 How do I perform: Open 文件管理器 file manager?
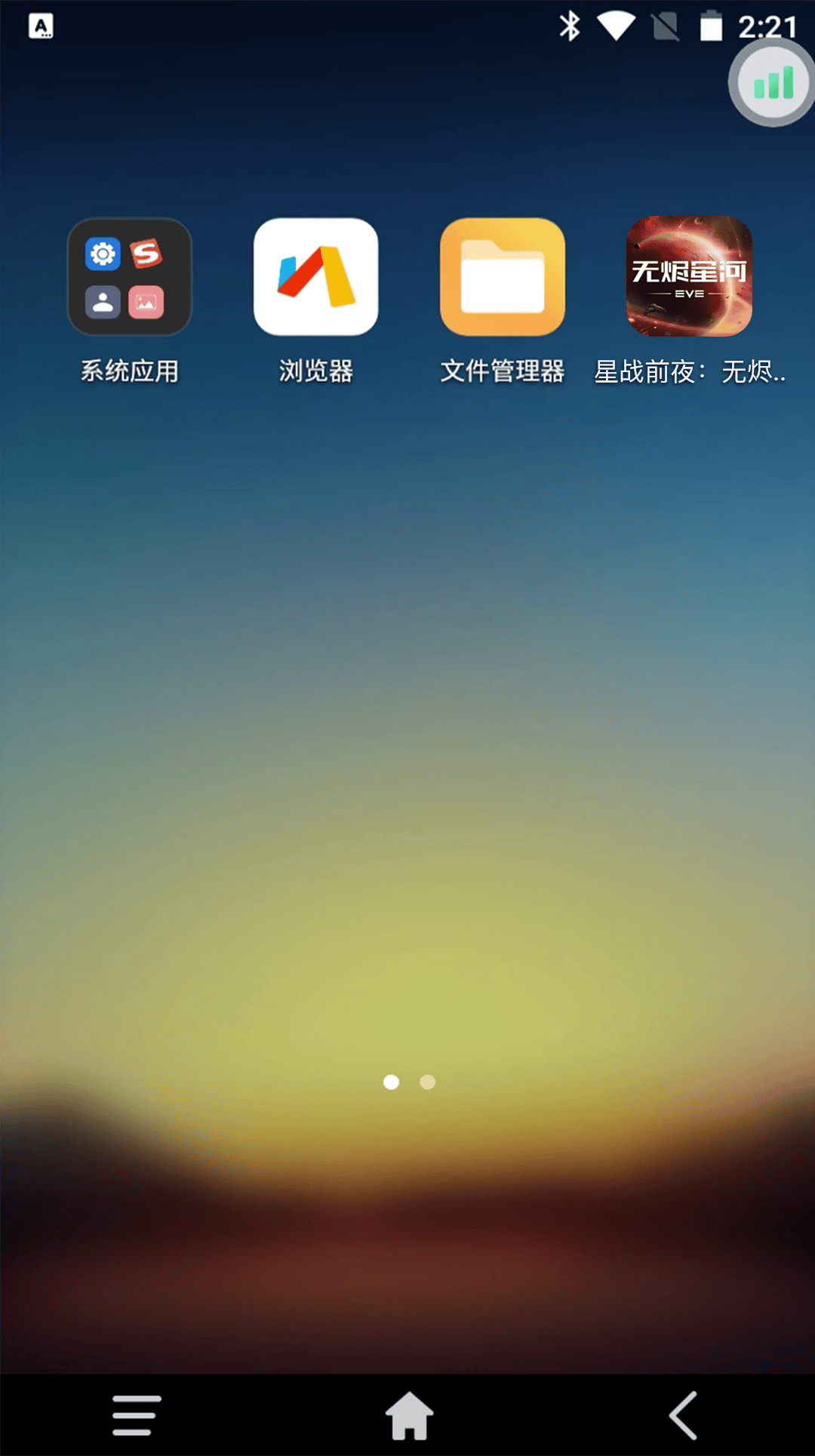point(502,277)
